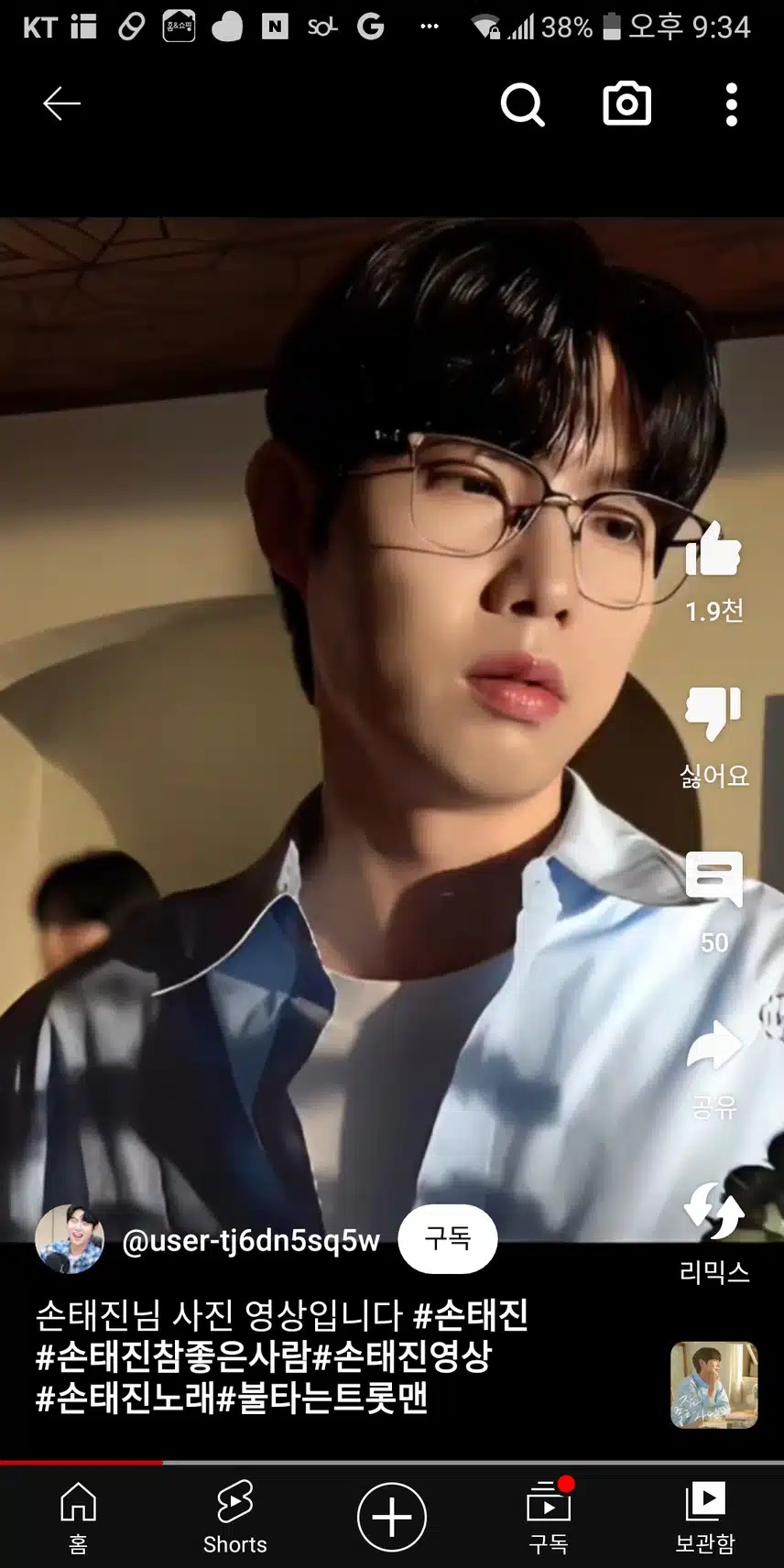
Task: Switch to the Shorts tab
Action: click(235, 1517)
